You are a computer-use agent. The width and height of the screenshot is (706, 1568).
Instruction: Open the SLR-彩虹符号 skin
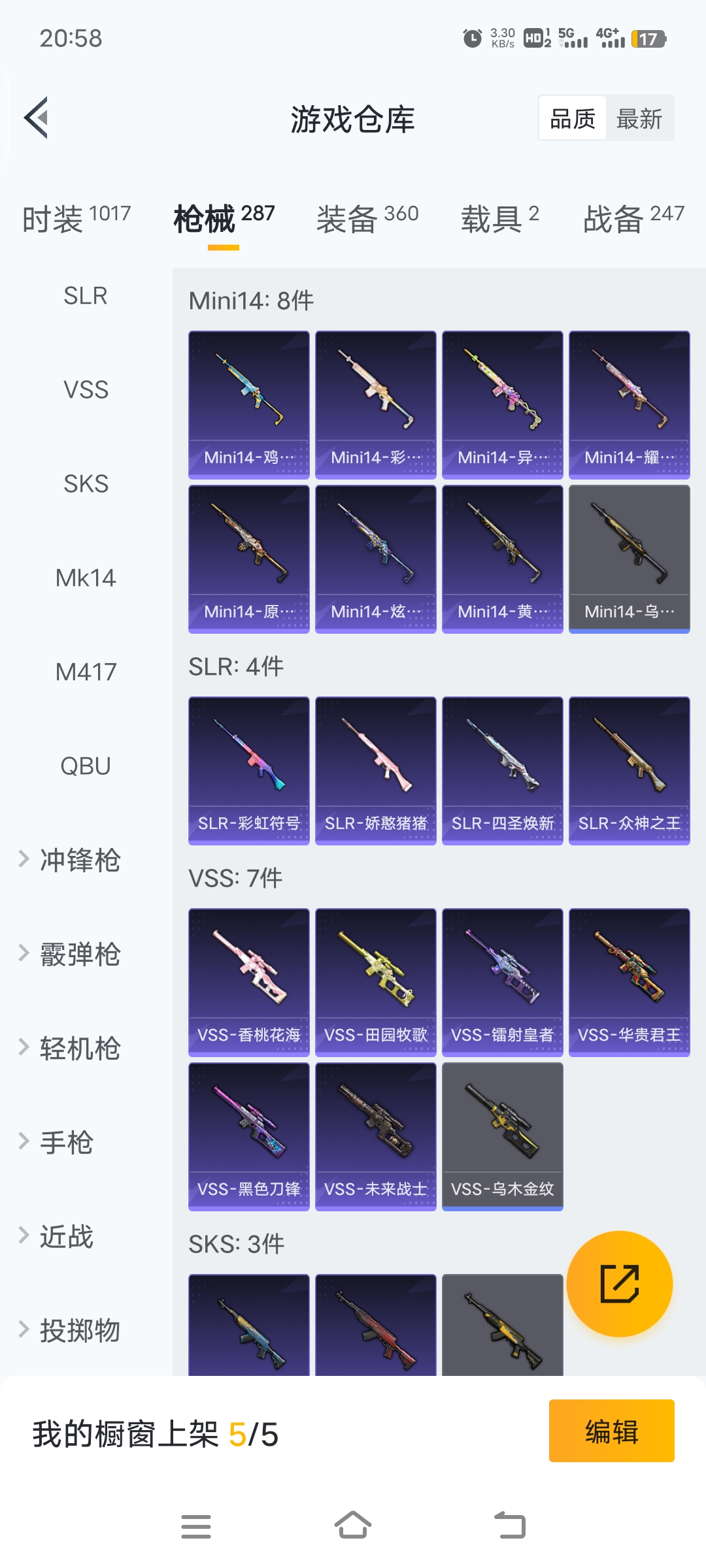click(x=249, y=771)
